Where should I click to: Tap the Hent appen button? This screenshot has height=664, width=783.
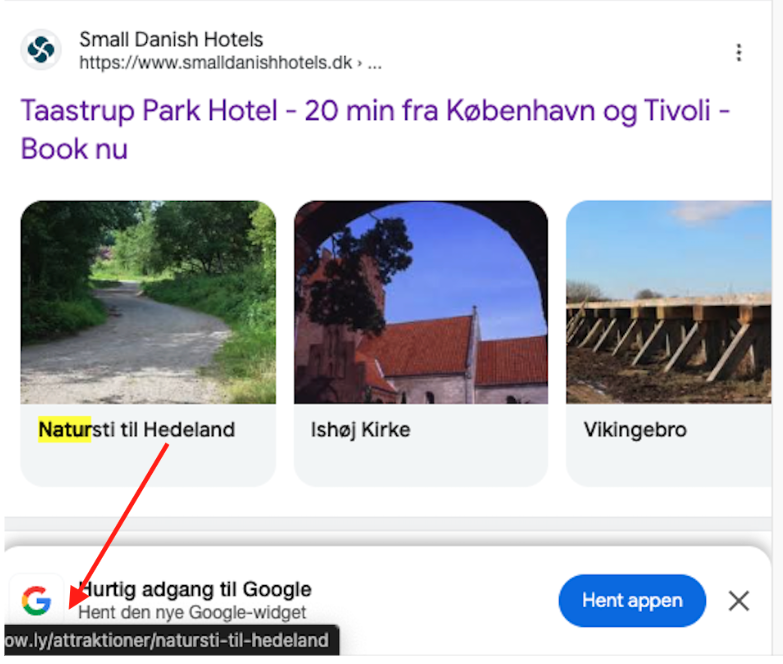(x=632, y=601)
